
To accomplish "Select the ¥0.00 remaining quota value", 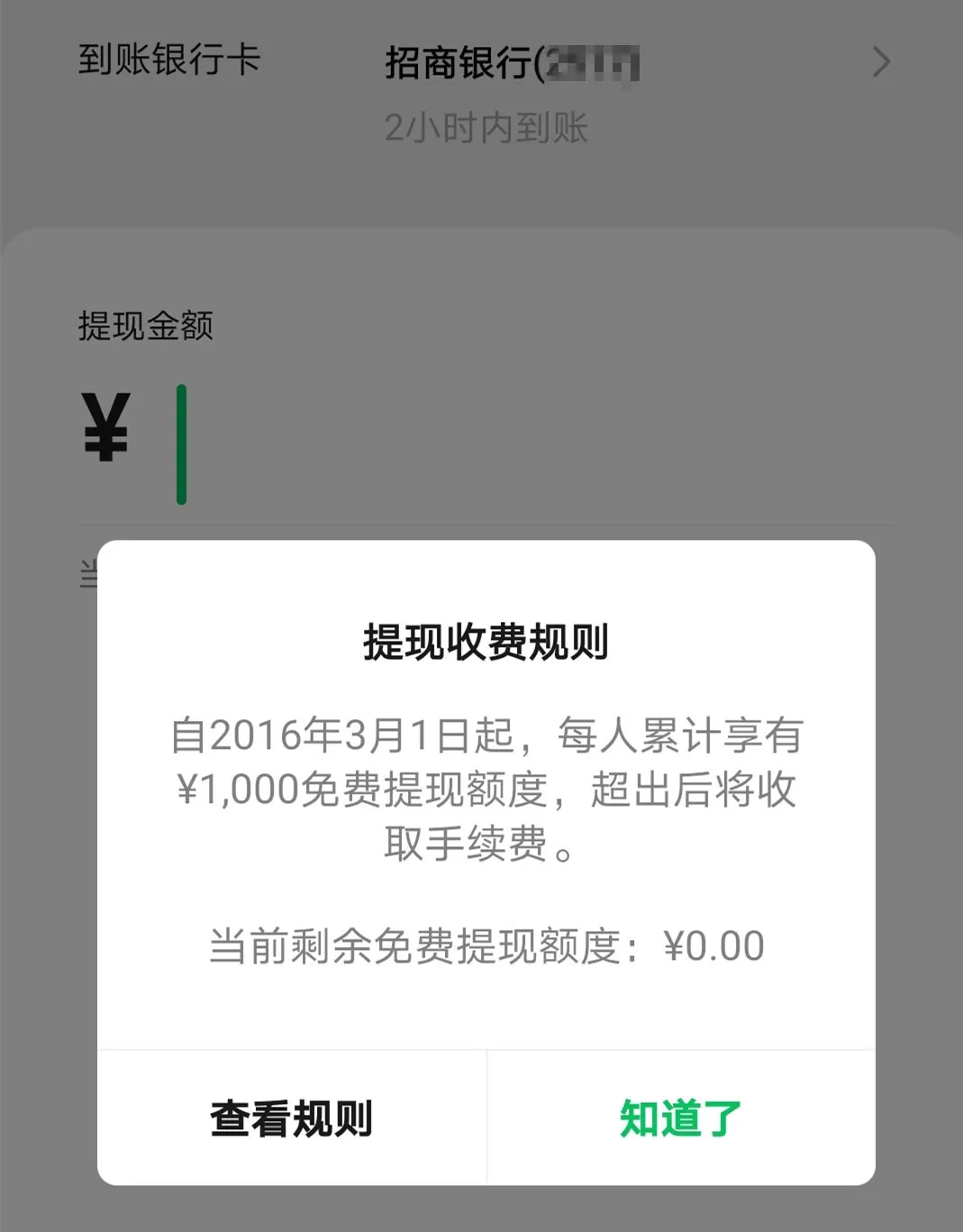I will [714, 945].
